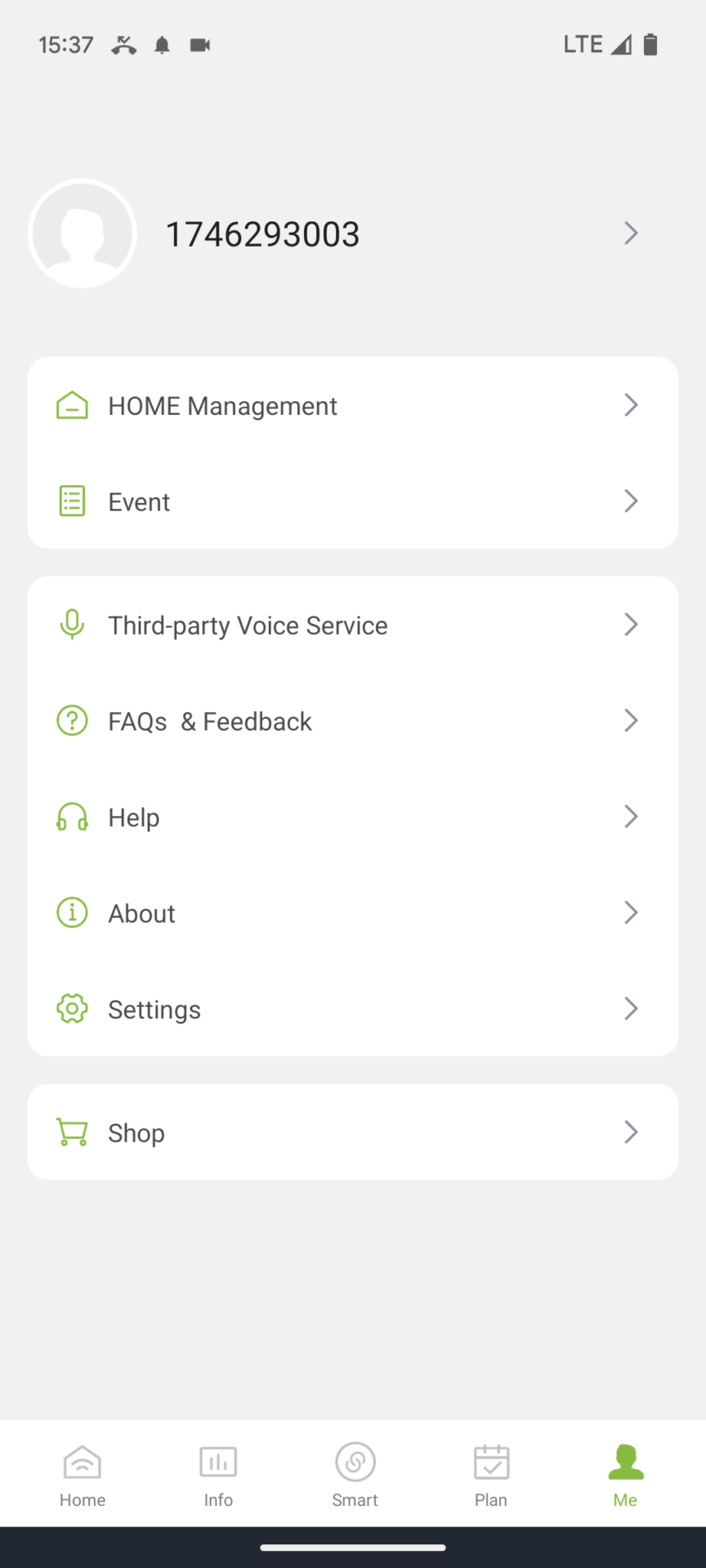
Task: Switch to the Home tab
Action: [x=83, y=1476]
